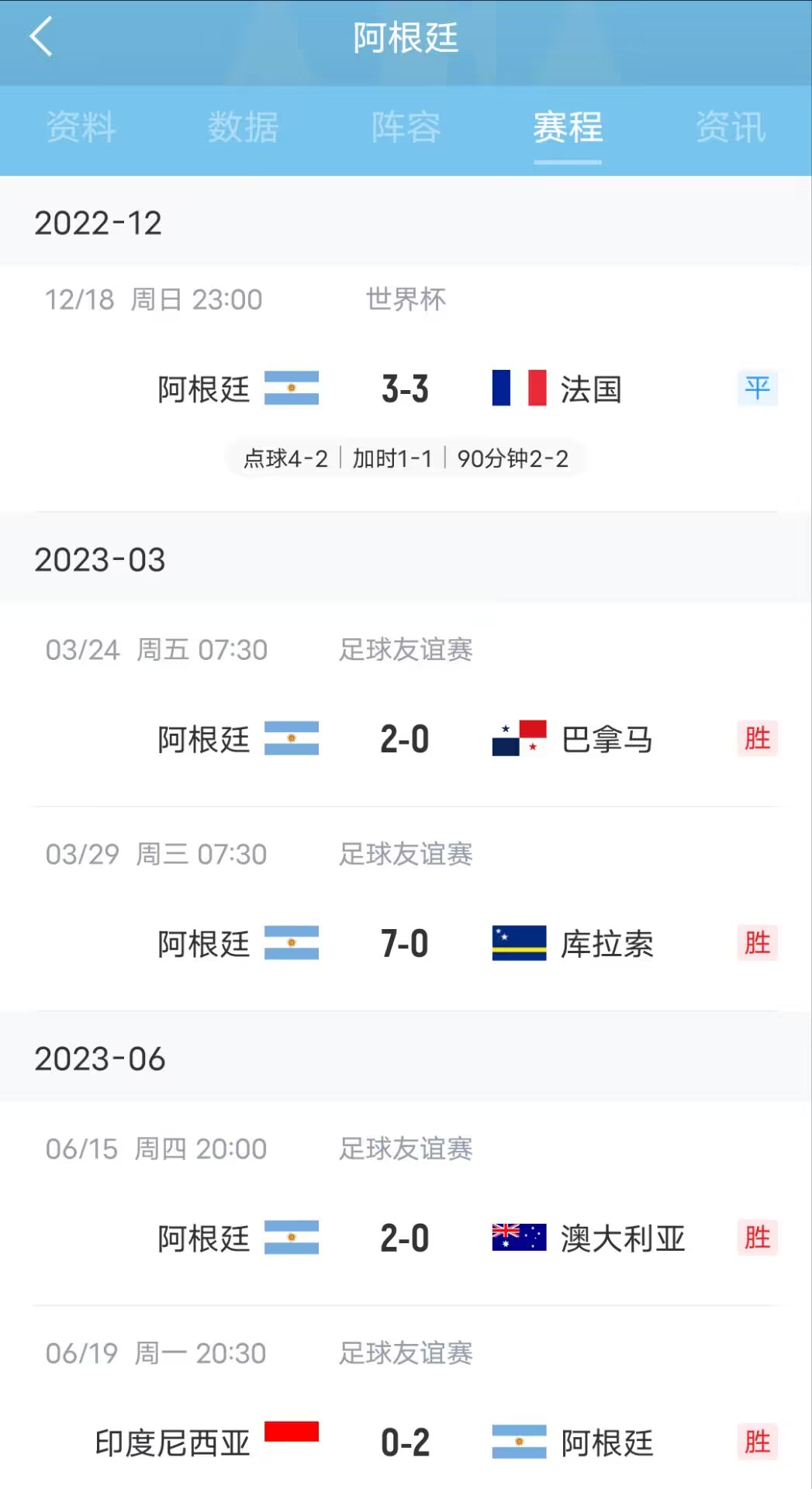
Task: Go back from the 阿根廷 team page
Action: (40, 37)
